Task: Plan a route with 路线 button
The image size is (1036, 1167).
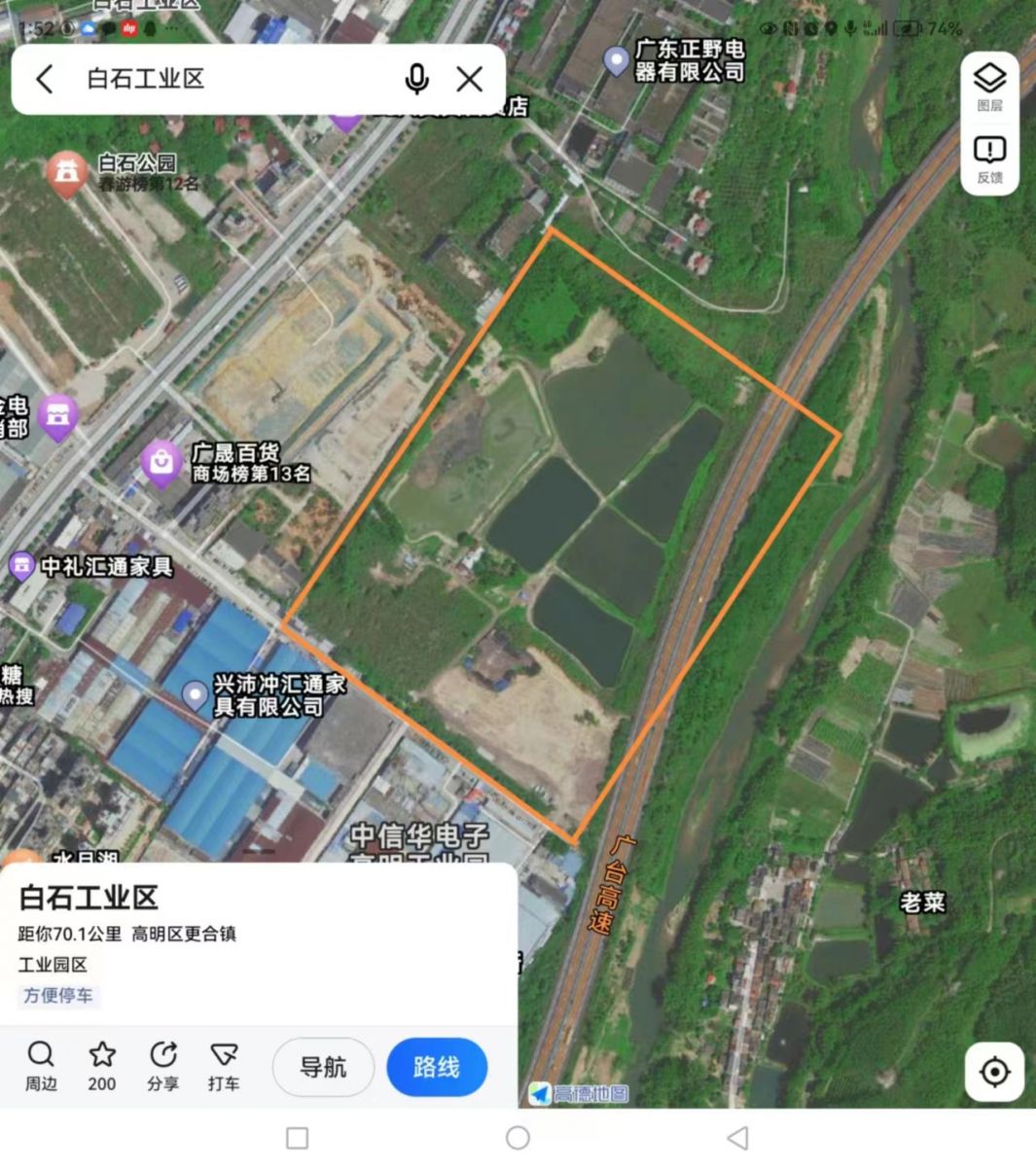Action: coord(437,1067)
